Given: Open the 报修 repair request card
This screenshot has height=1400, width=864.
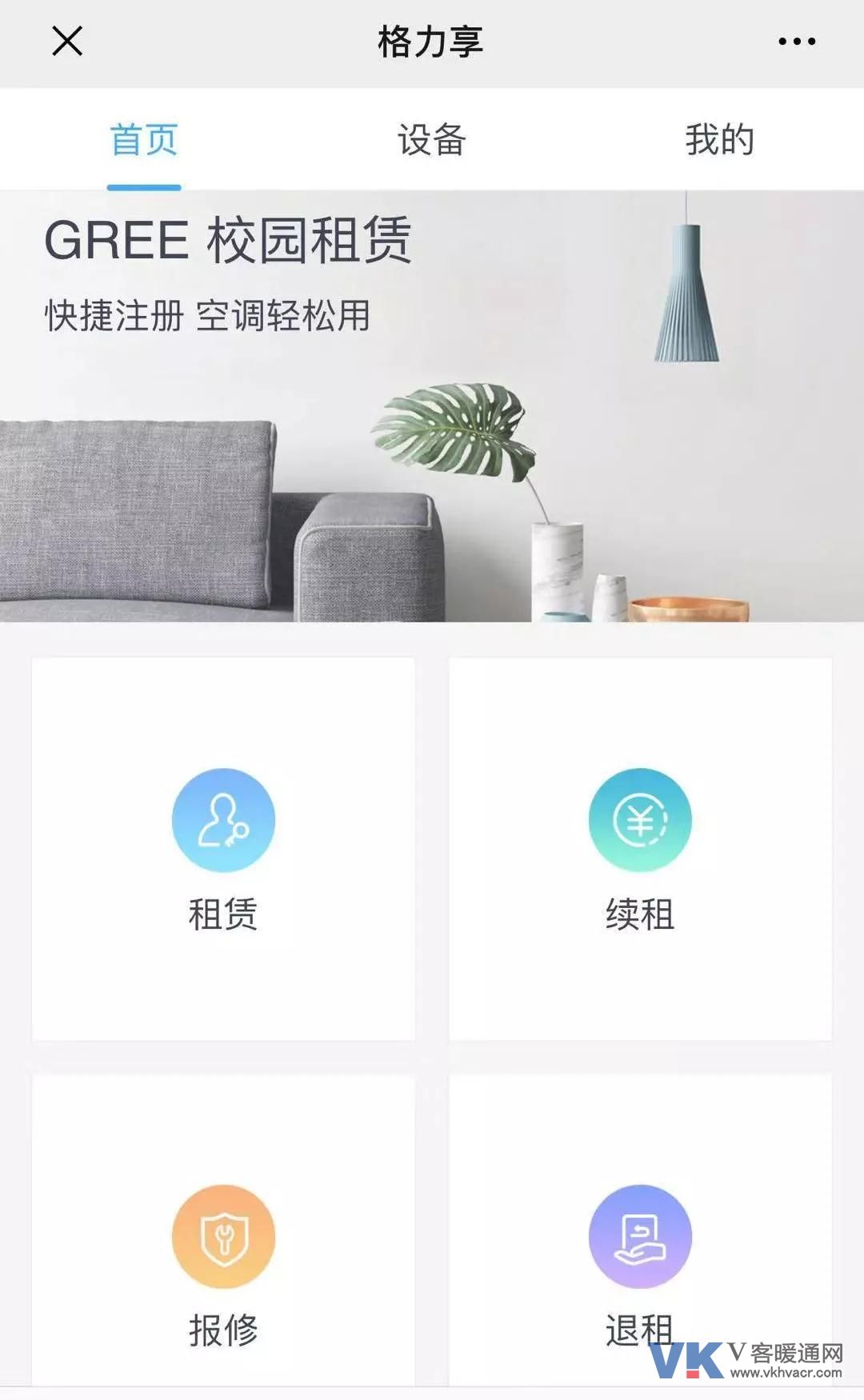Looking at the screenshot, I should pyautogui.click(x=223, y=1248).
